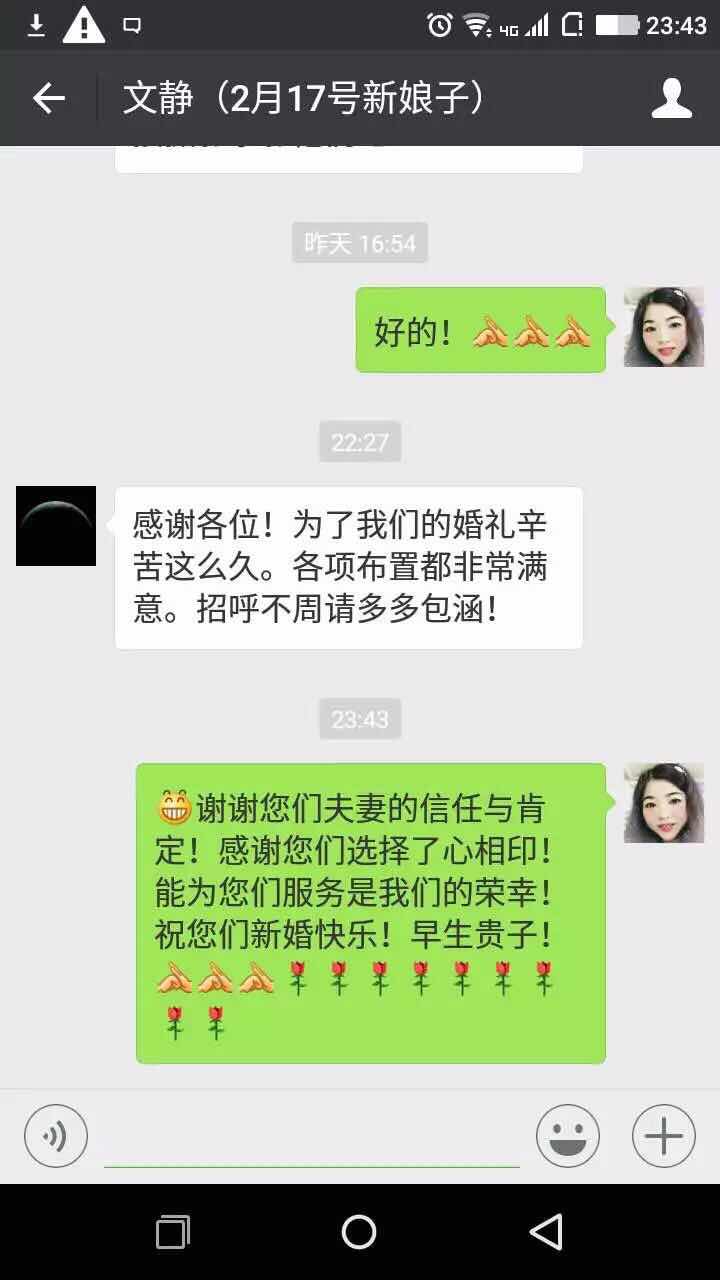
Task: Open the dark crescent avatar of 文静
Action: (56, 526)
